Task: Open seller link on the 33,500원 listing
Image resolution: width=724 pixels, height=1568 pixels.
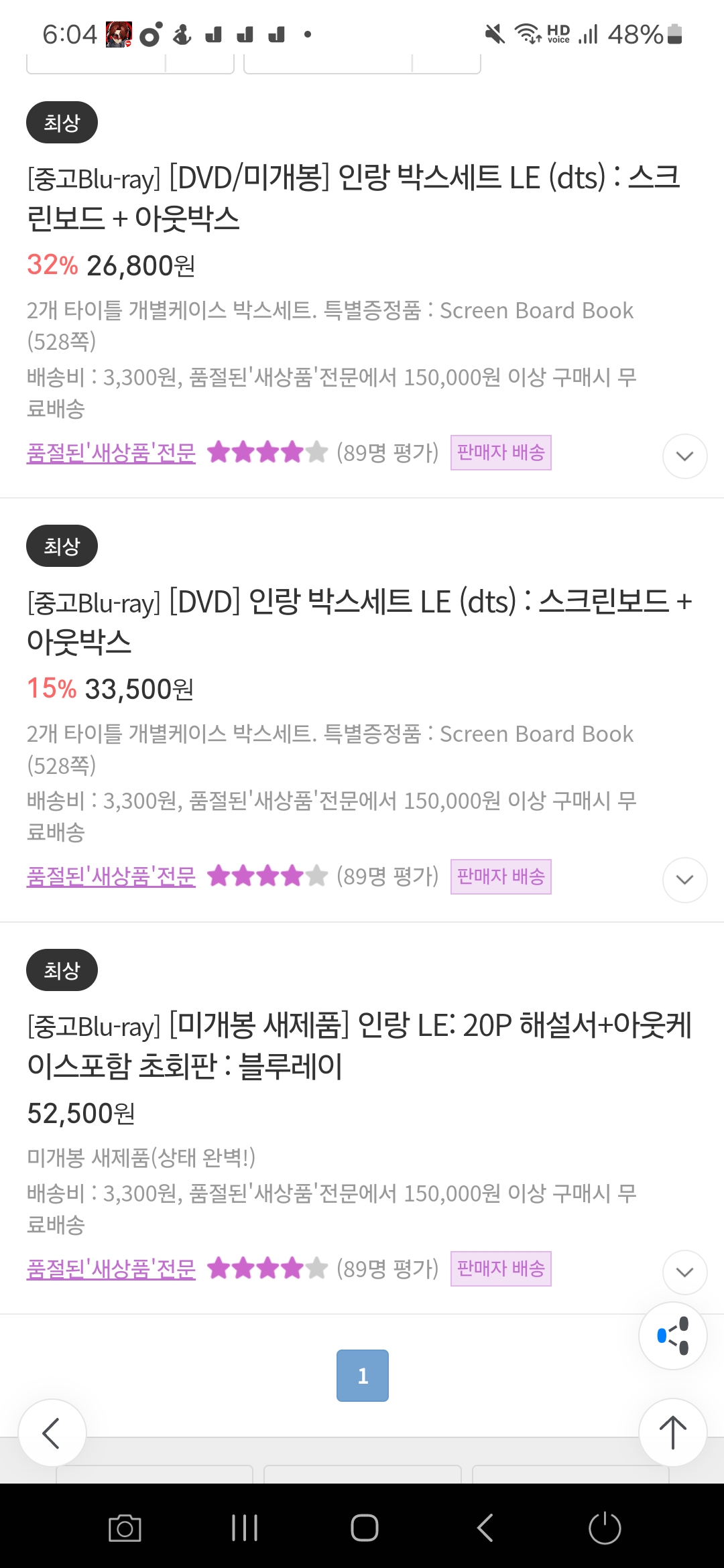Action: point(111,876)
